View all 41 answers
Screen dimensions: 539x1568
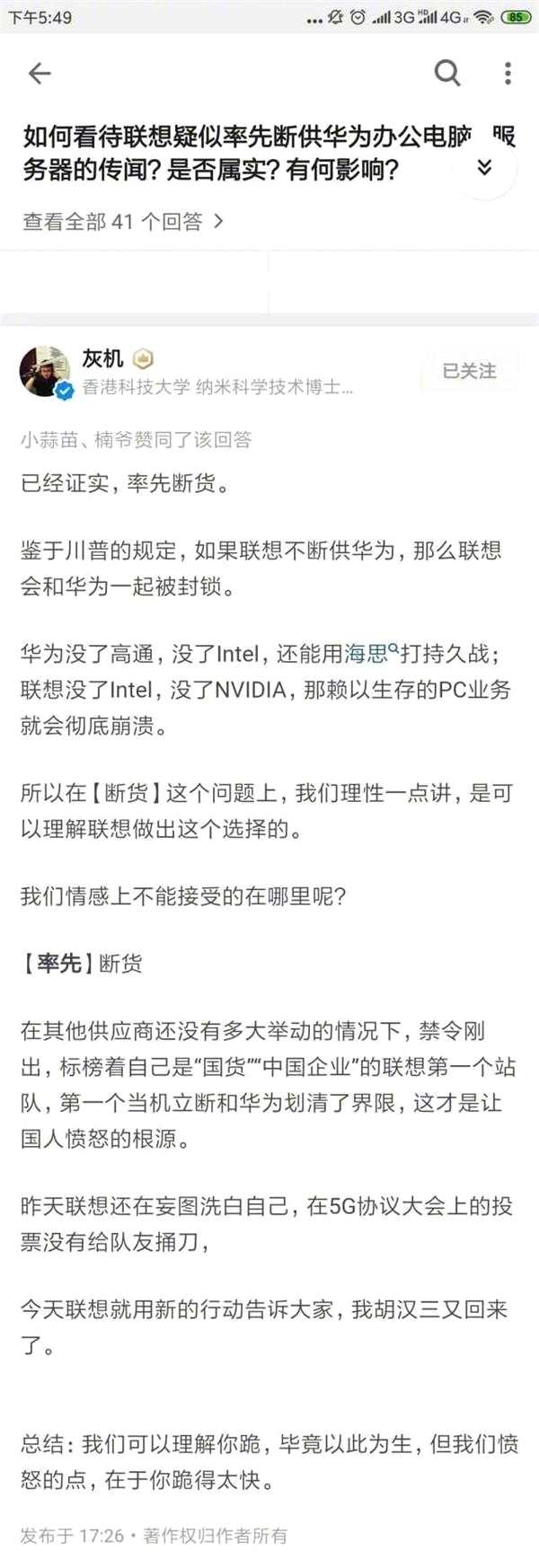click(123, 221)
